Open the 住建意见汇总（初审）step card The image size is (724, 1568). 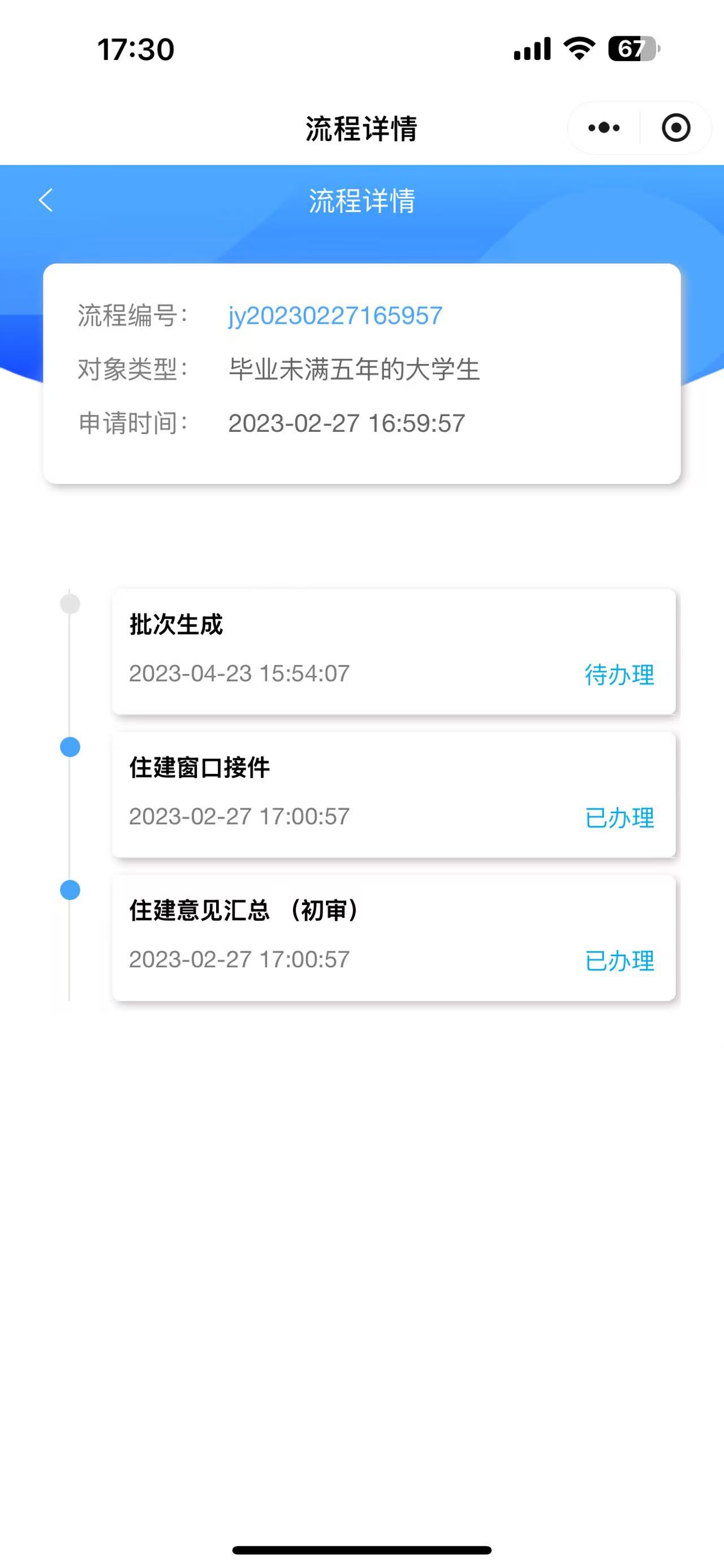393,937
